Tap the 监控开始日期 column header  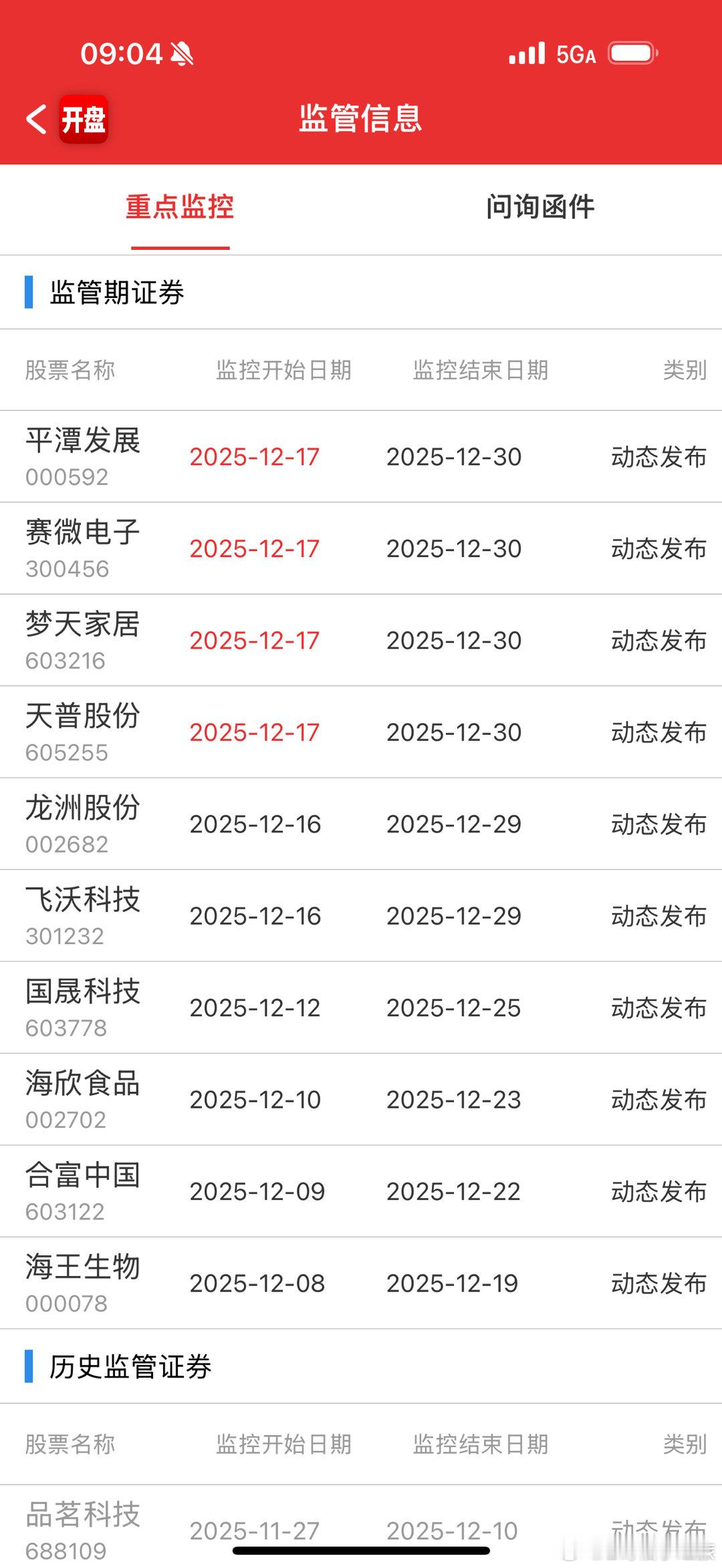pos(284,372)
